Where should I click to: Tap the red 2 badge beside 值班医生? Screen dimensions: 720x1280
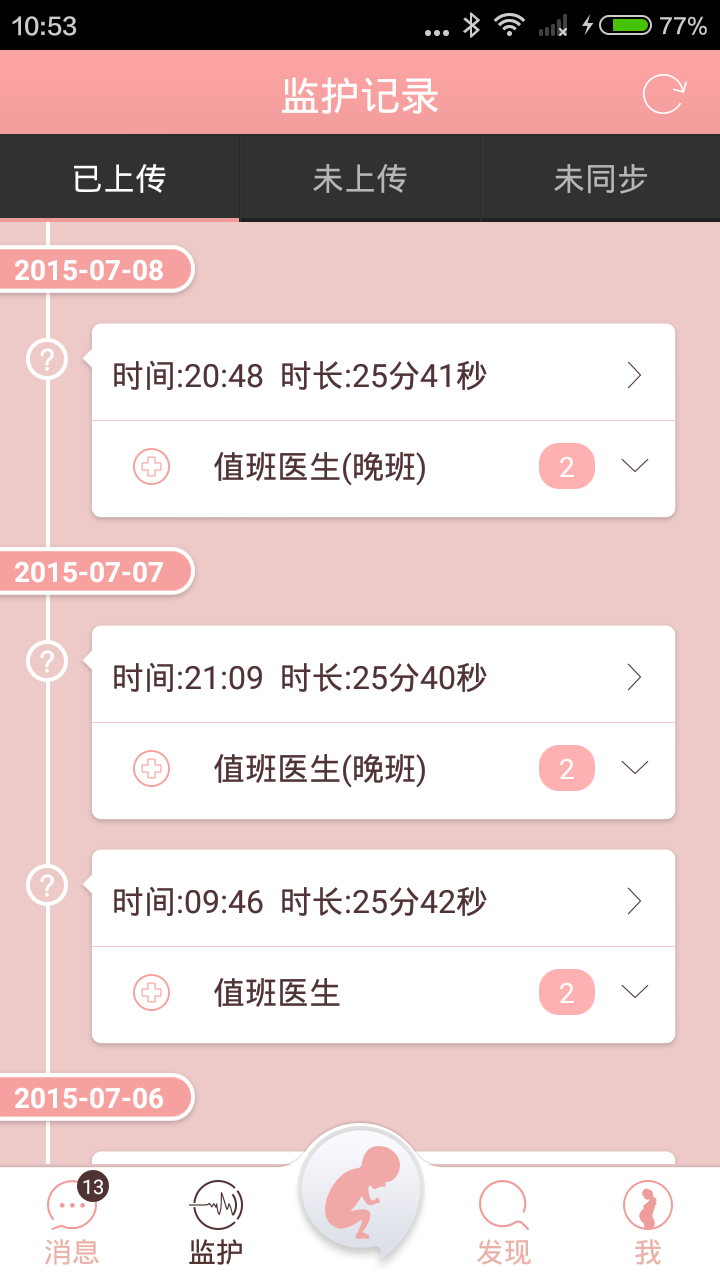(x=566, y=992)
